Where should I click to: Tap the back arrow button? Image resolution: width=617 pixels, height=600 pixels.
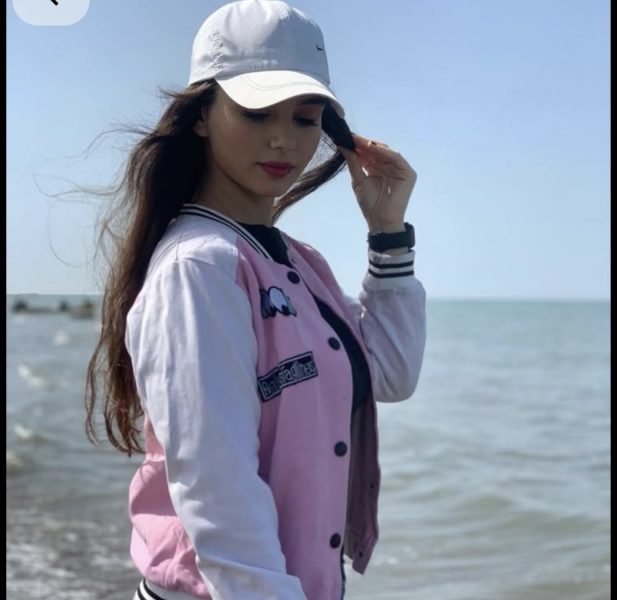[51, 4]
